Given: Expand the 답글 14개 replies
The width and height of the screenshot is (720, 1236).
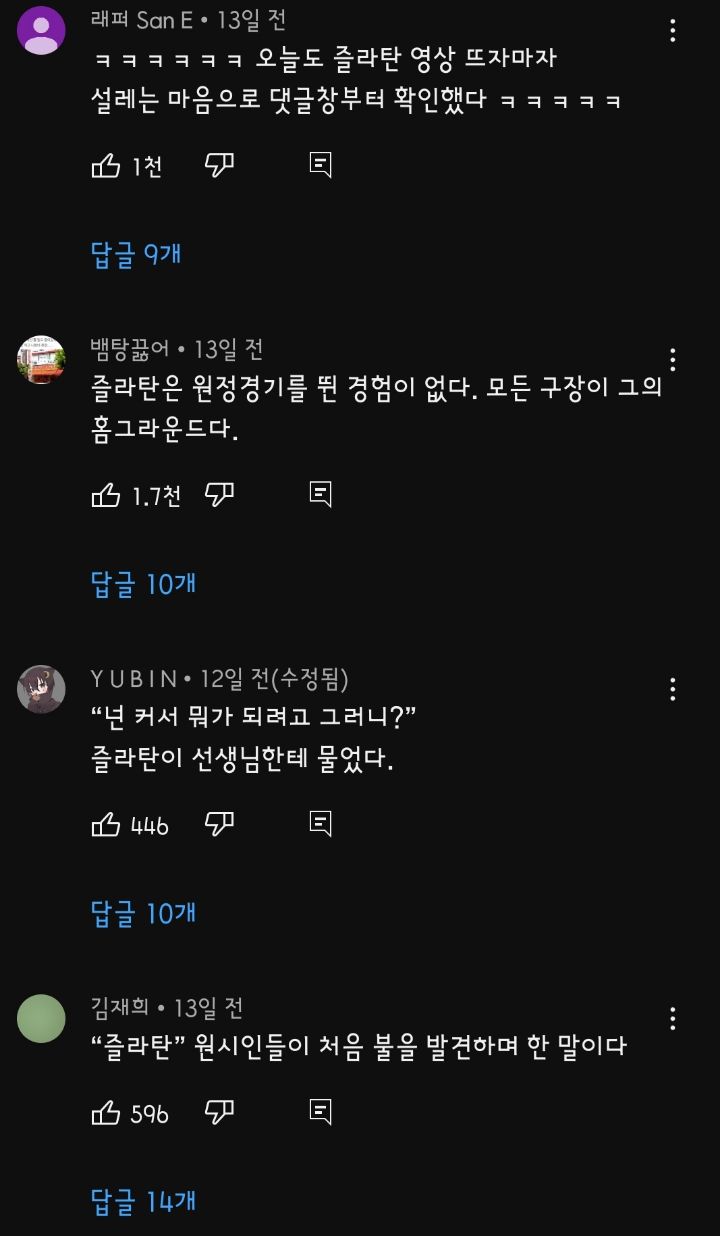Looking at the screenshot, I should (x=144, y=1201).
